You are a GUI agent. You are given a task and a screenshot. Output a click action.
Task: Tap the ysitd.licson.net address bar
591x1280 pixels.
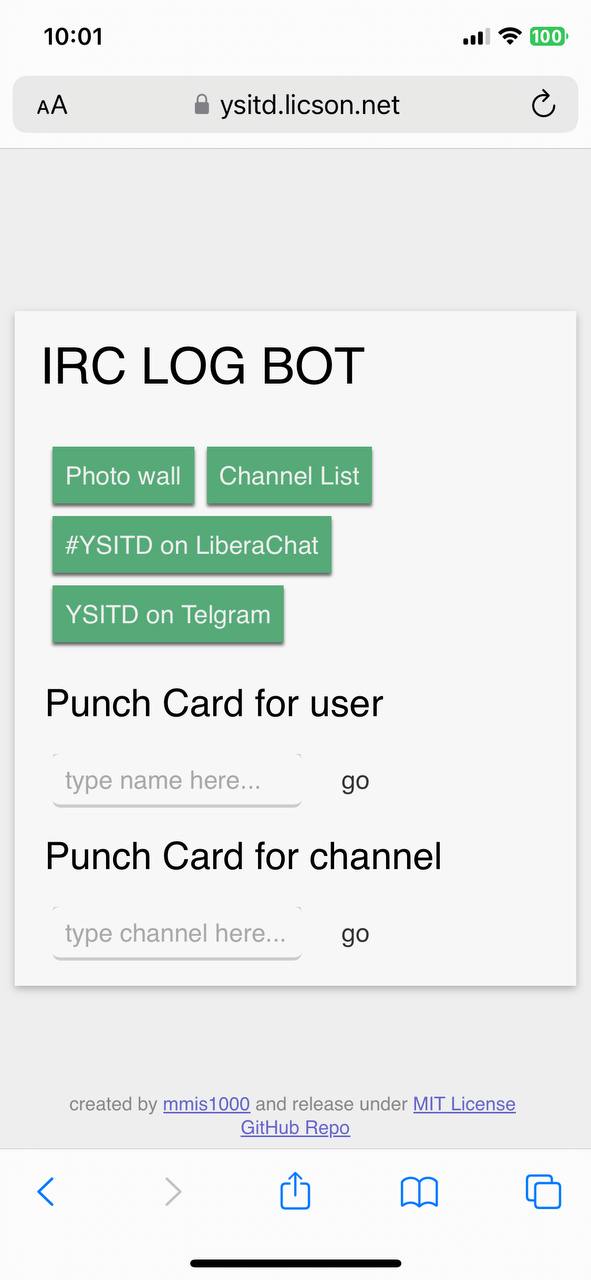point(296,104)
